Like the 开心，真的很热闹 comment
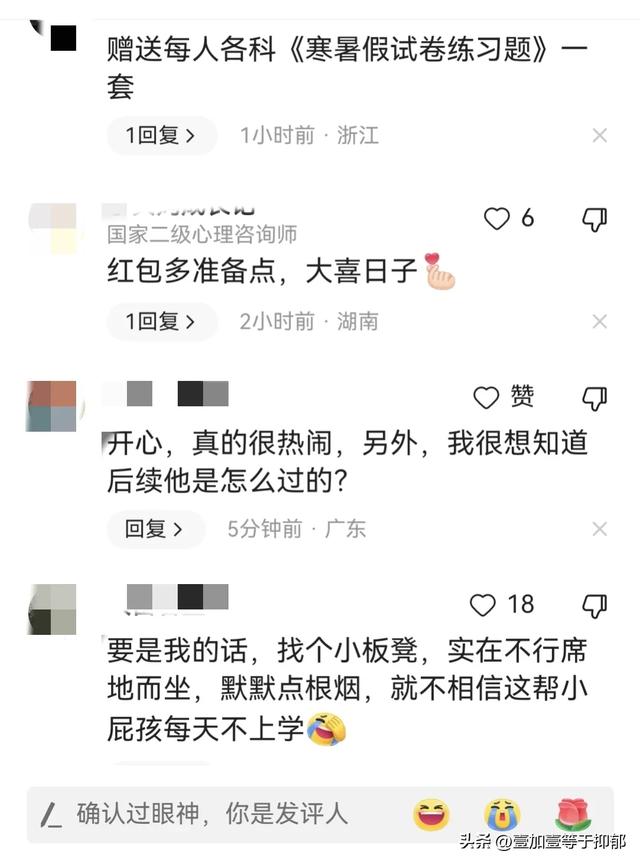The image size is (640, 864). coord(487,398)
